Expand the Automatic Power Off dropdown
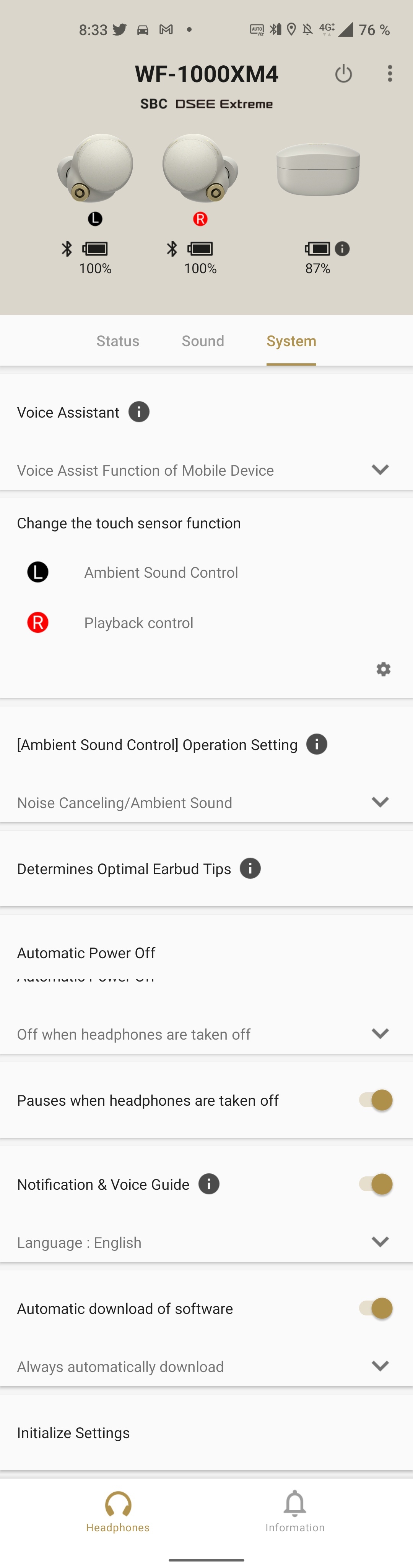 pyautogui.click(x=379, y=1033)
